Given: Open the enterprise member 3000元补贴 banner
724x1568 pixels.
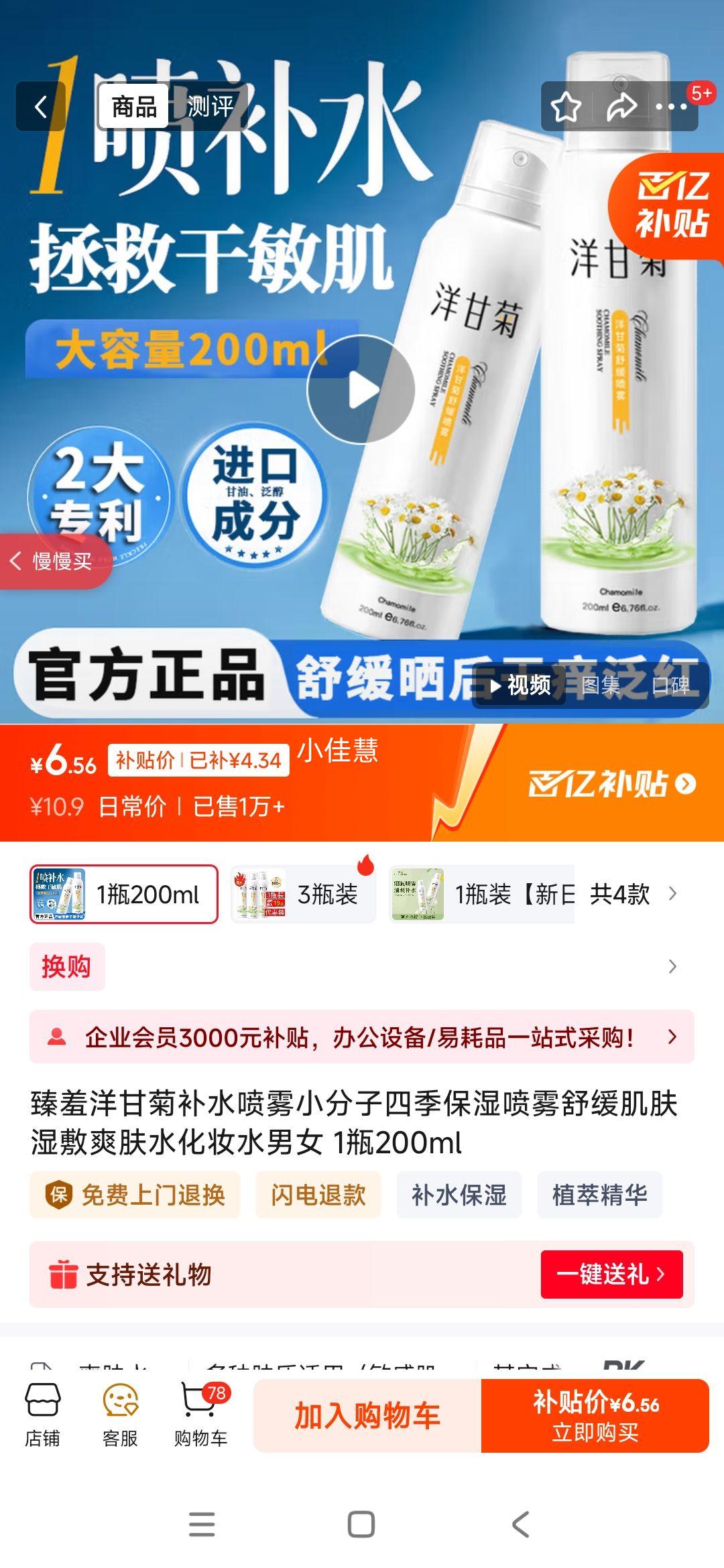Looking at the screenshot, I should tap(362, 1036).
